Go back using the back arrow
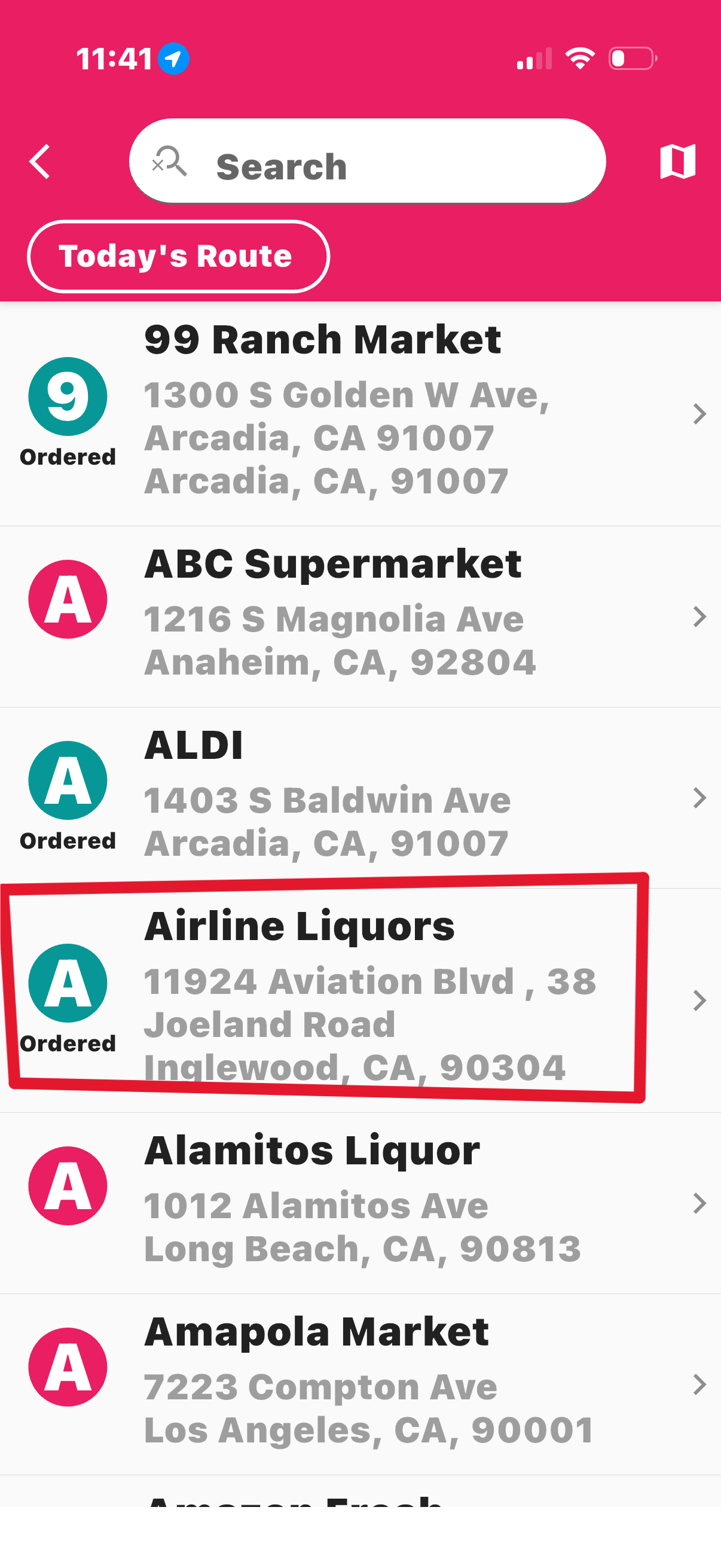 pos(40,162)
